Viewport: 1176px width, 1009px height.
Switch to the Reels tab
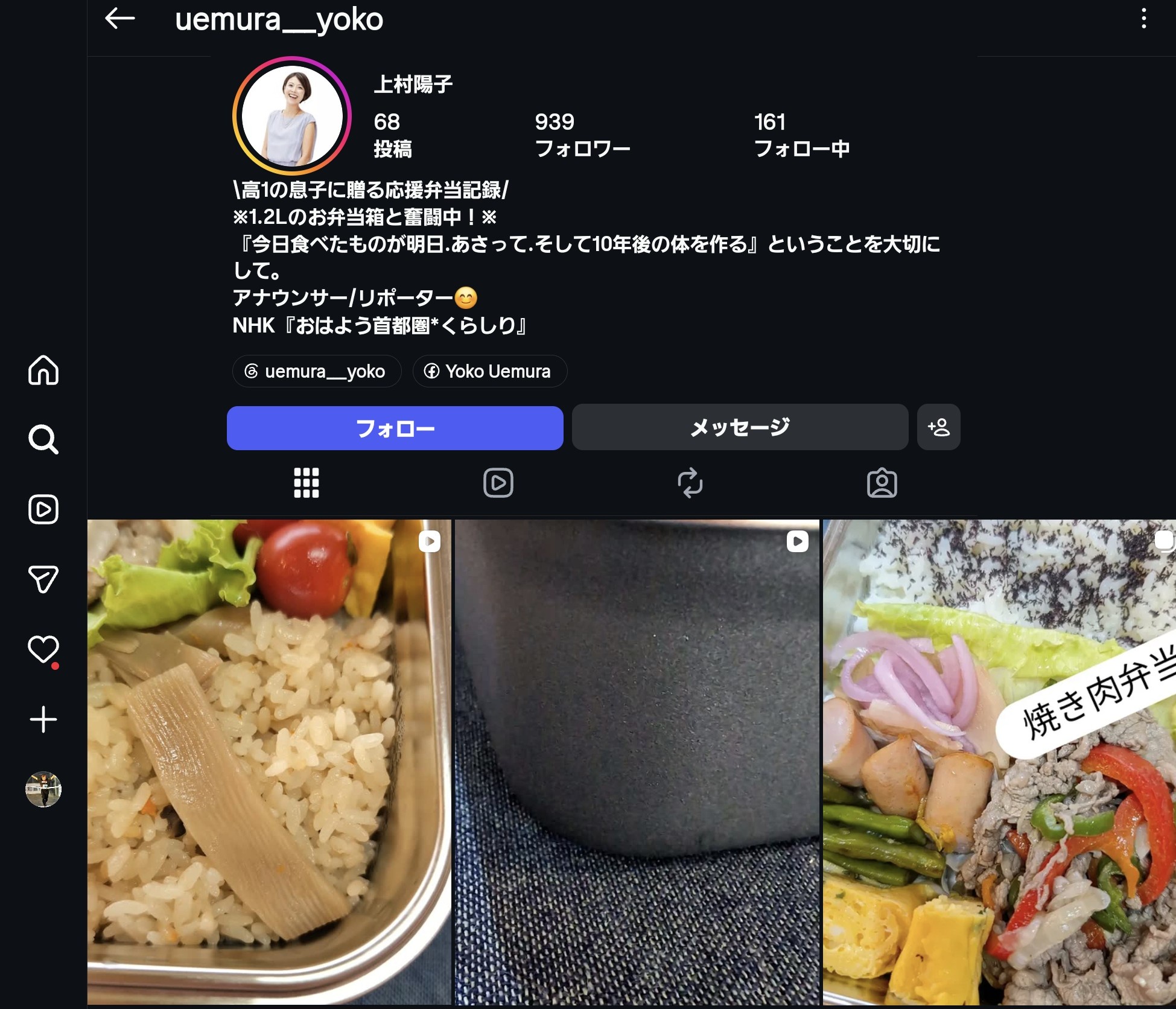498,483
